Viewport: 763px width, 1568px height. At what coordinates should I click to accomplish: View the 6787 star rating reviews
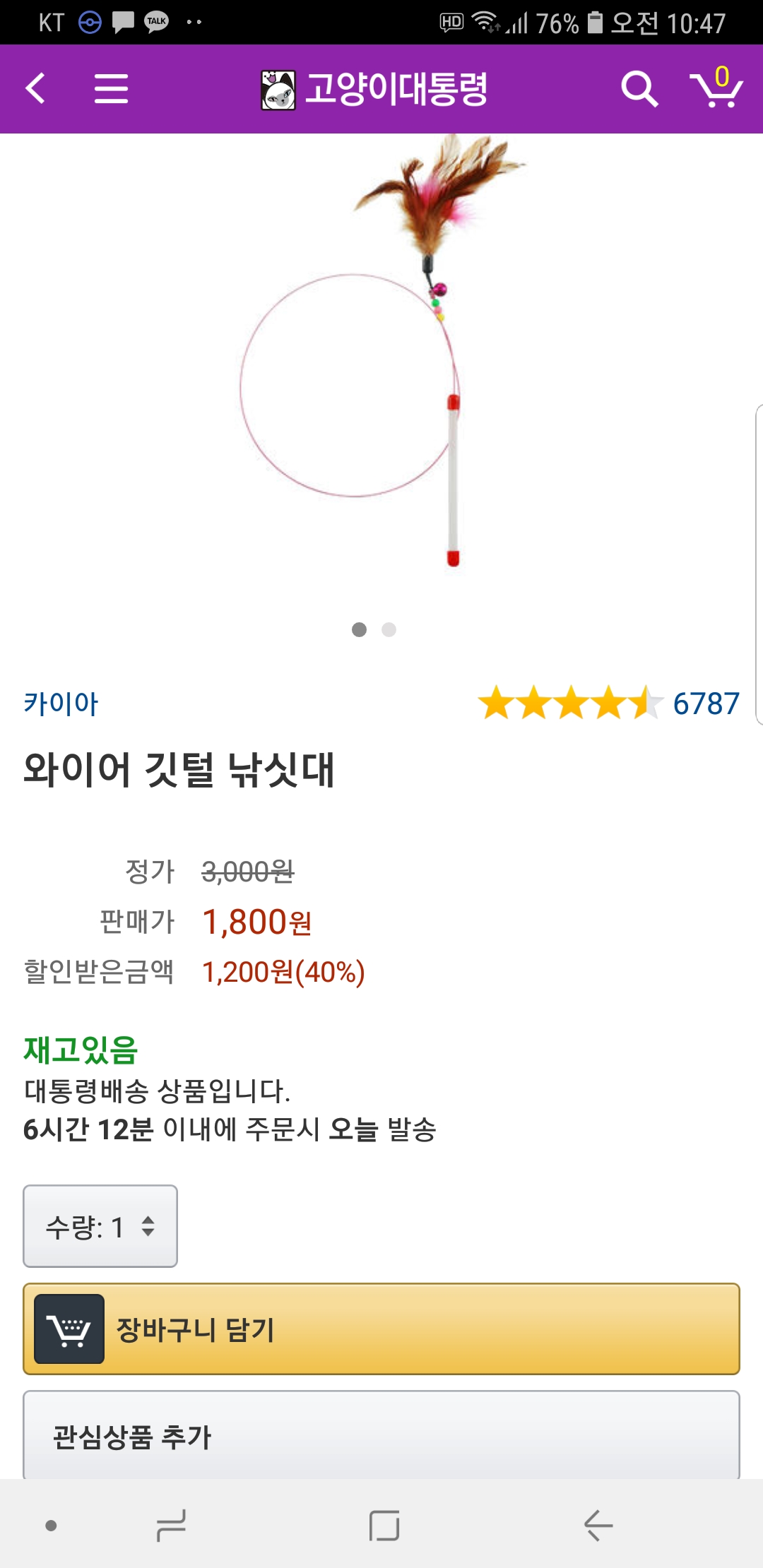(608, 703)
